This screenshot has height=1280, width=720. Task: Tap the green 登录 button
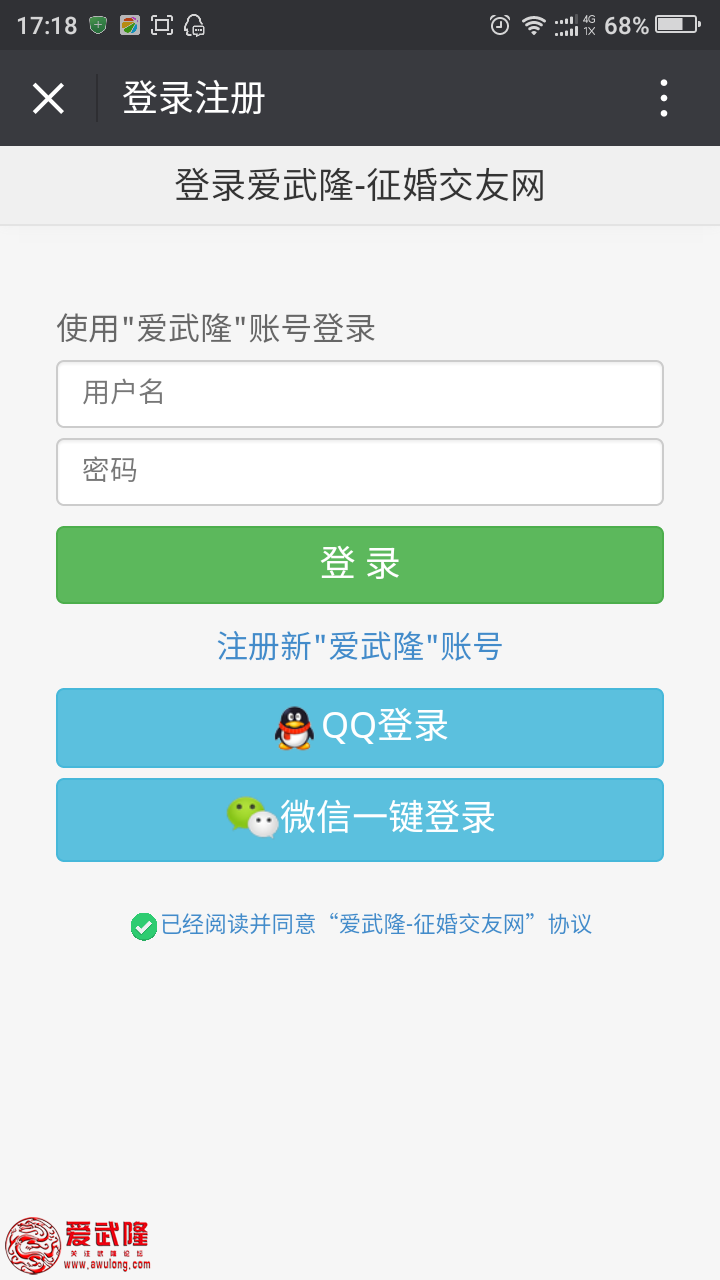(x=360, y=565)
